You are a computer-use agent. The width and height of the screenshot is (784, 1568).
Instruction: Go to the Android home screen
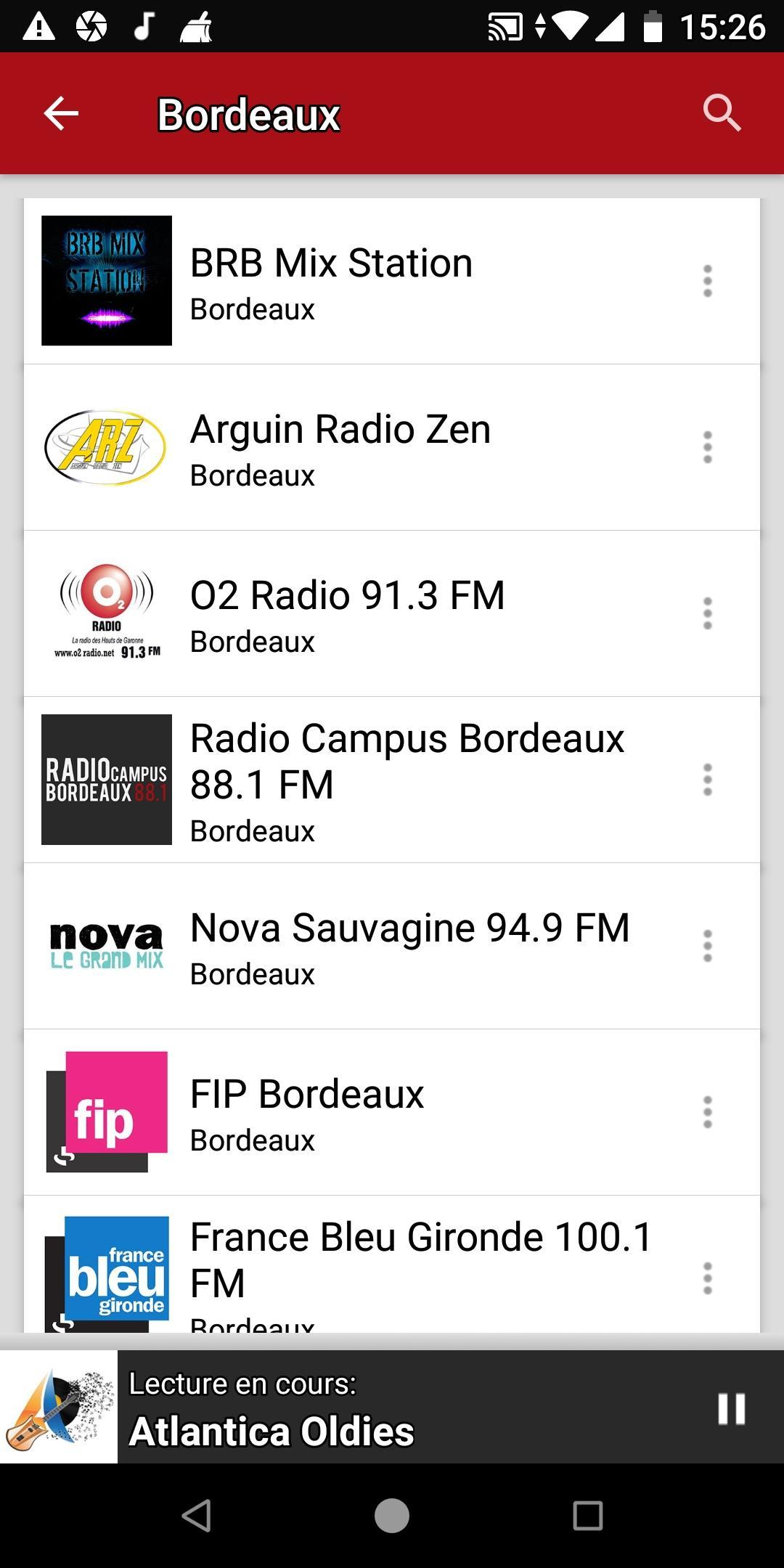point(392,1516)
